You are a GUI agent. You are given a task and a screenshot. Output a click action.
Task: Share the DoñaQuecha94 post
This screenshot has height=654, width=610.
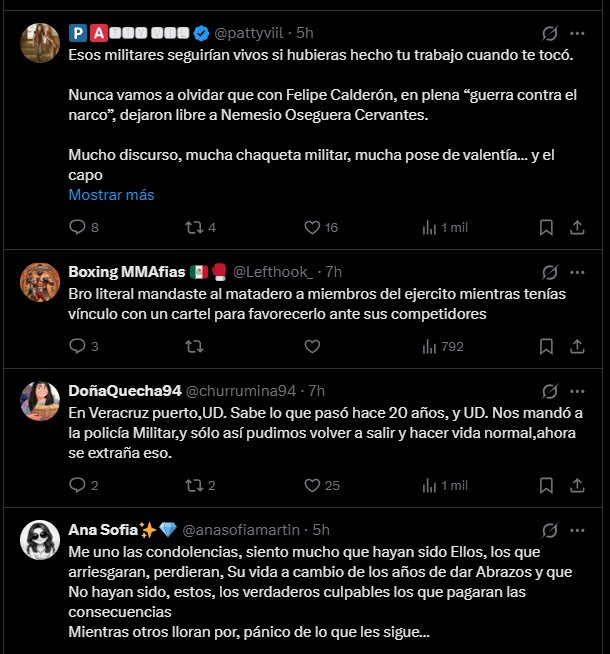[x=577, y=485]
